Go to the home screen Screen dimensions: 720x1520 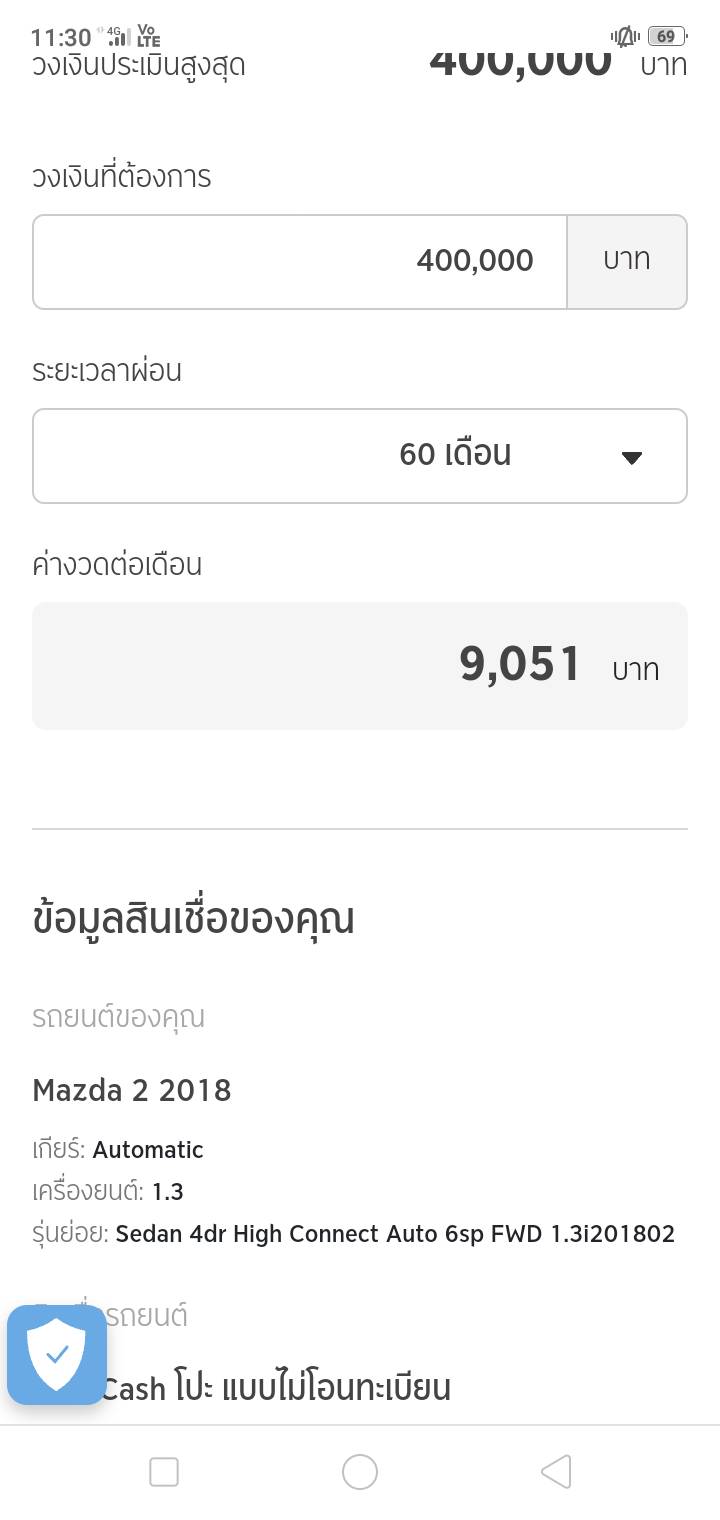pos(360,1472)
